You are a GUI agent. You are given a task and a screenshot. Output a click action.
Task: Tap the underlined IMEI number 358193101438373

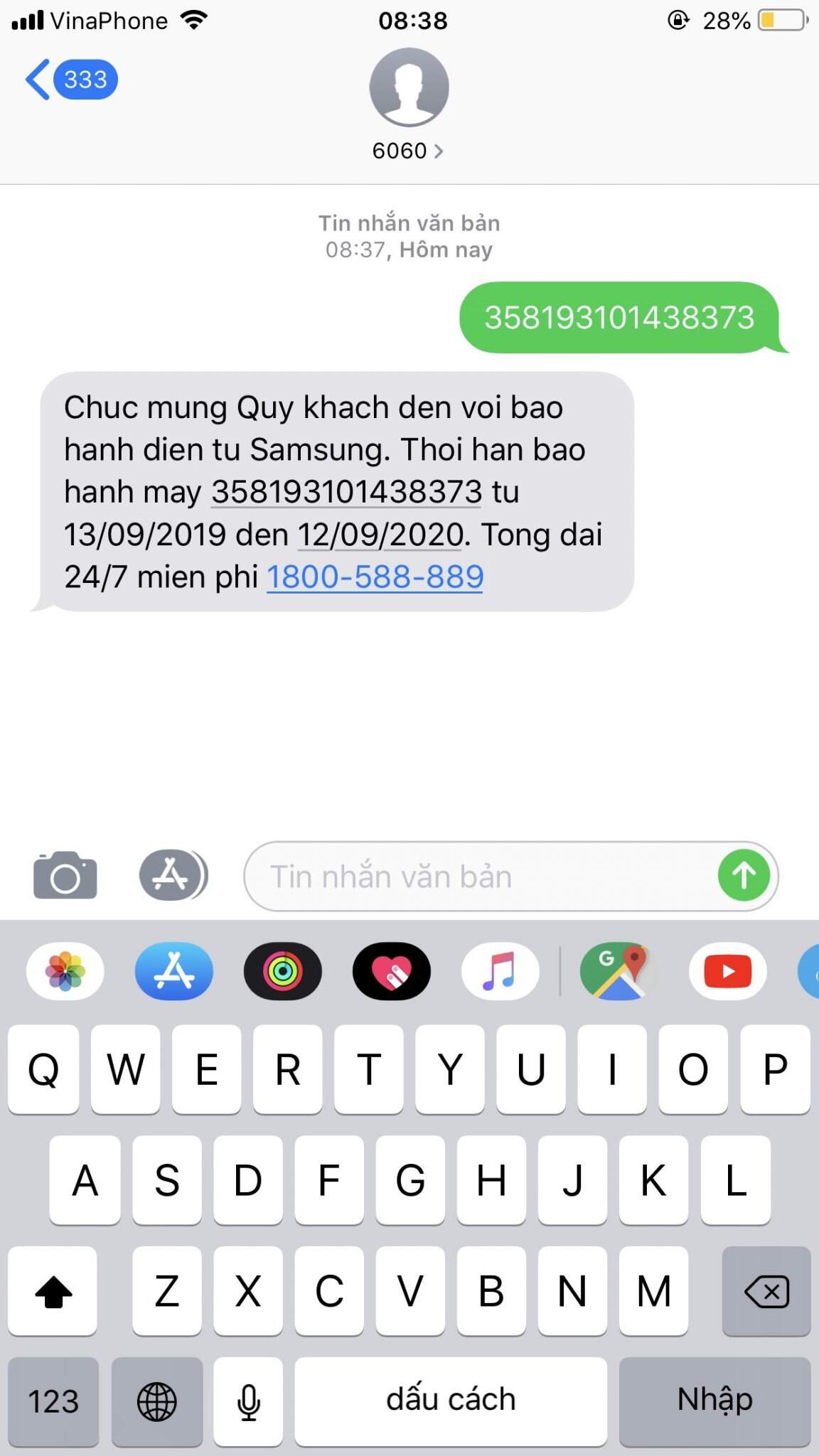[347, 492]
